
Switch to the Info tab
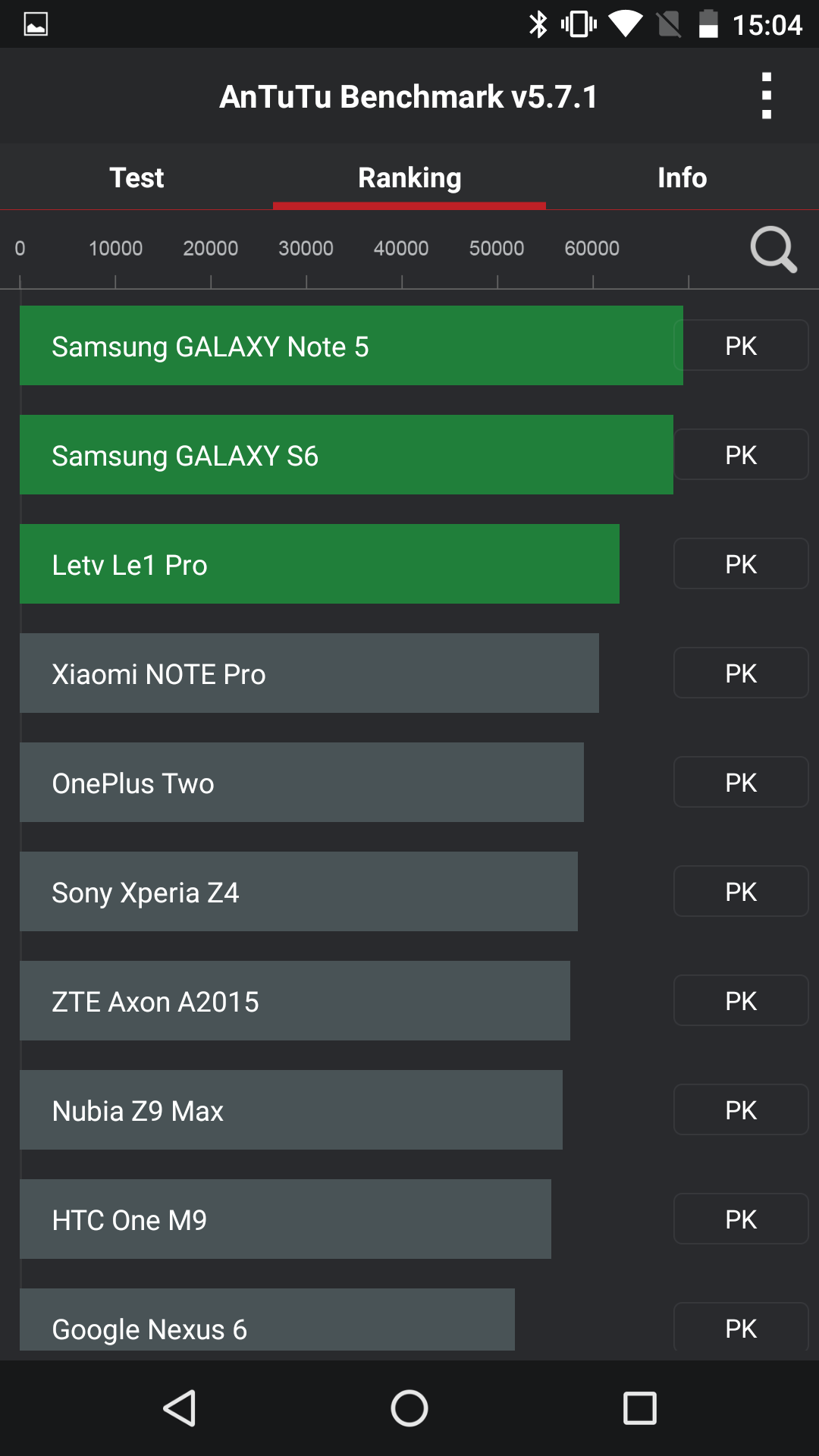682,177
